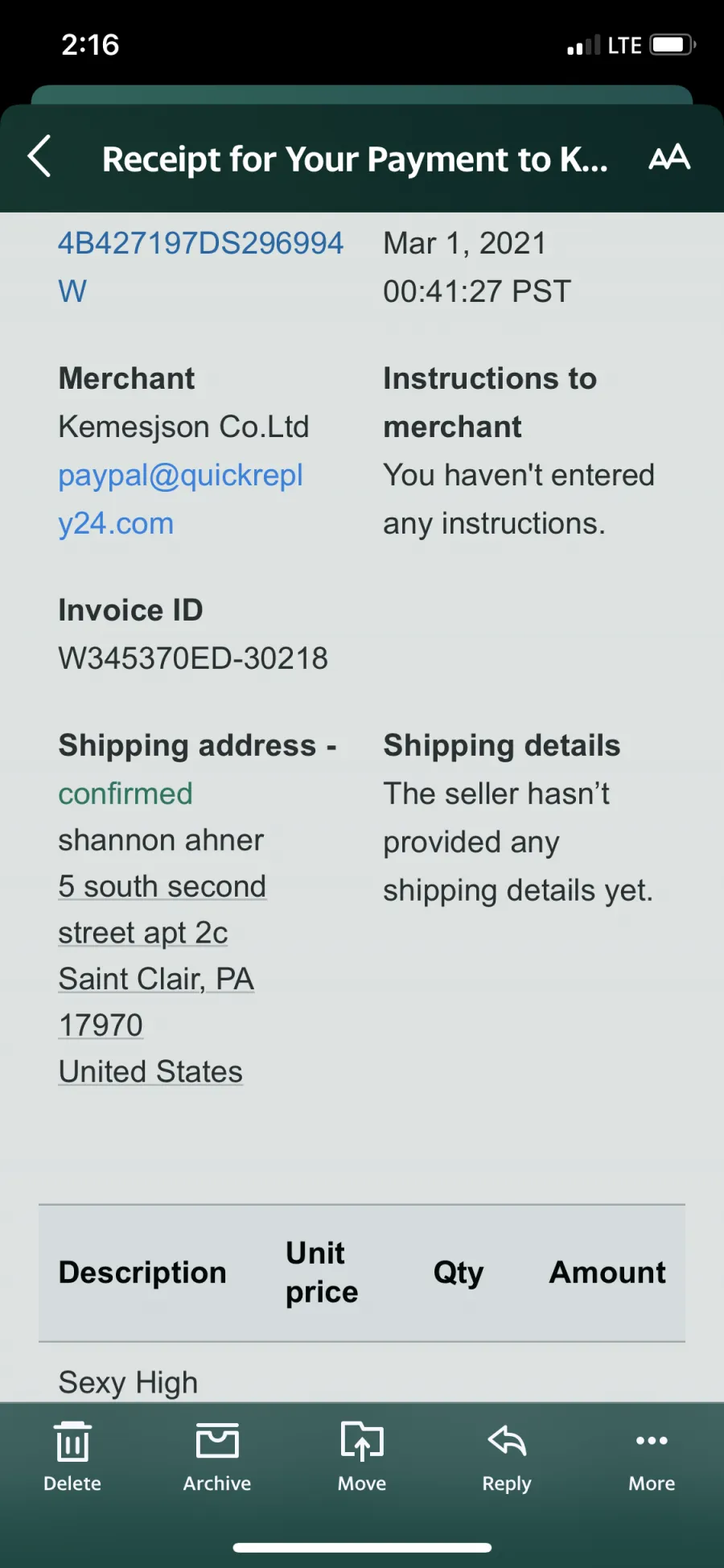The height and width of the screenshot is (1568, 724).
Task: Delete this email
Action: click(72, 1457)
